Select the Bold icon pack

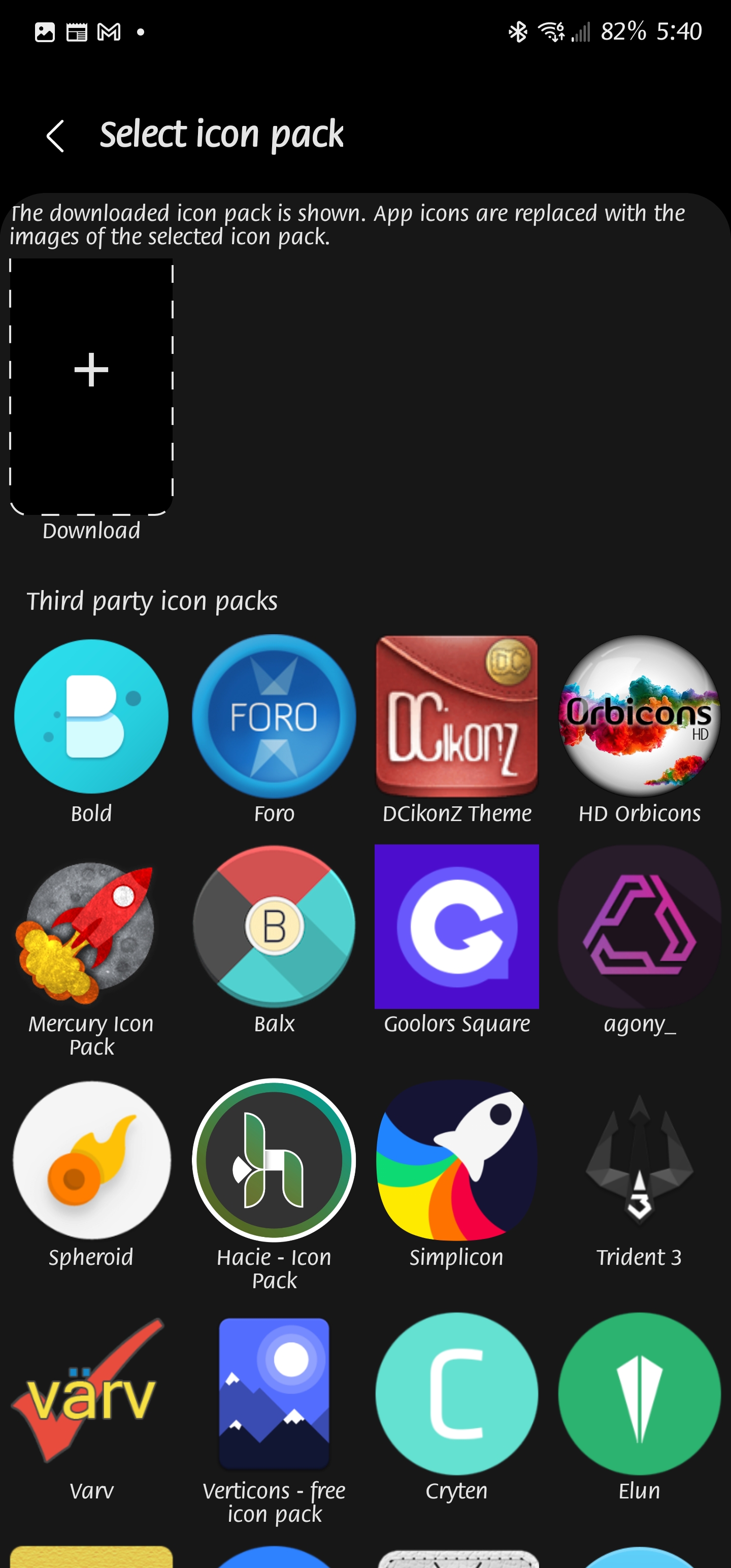[91, 716]
